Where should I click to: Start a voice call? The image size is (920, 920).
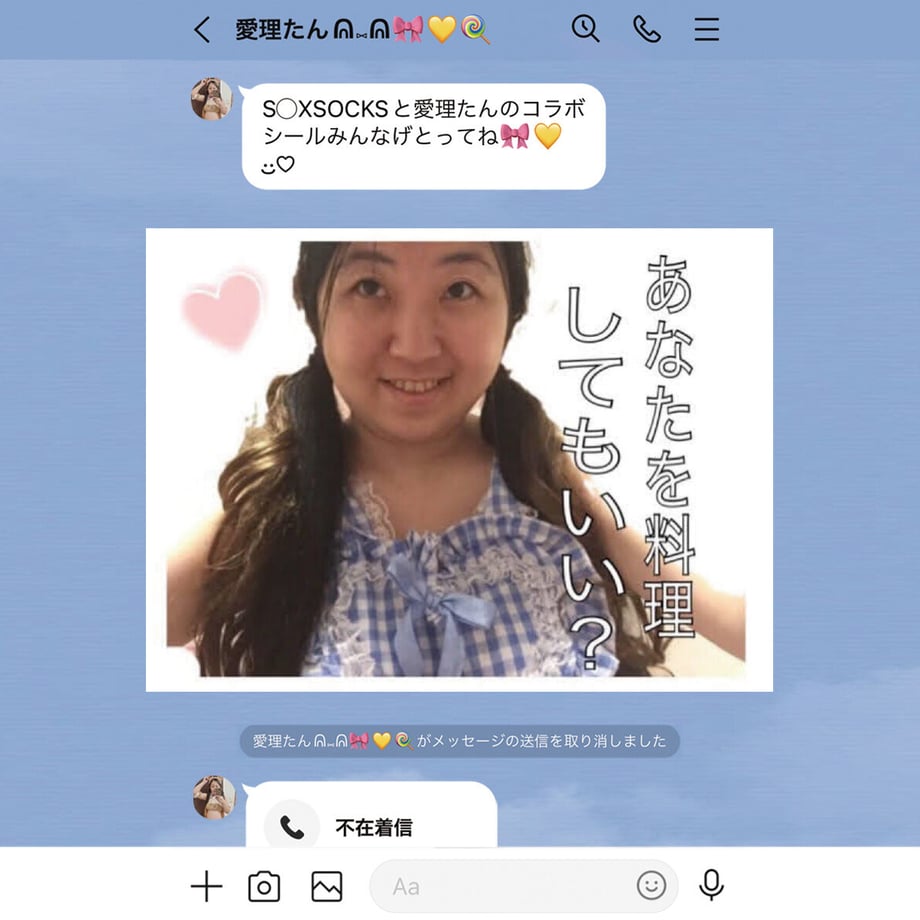647,30
